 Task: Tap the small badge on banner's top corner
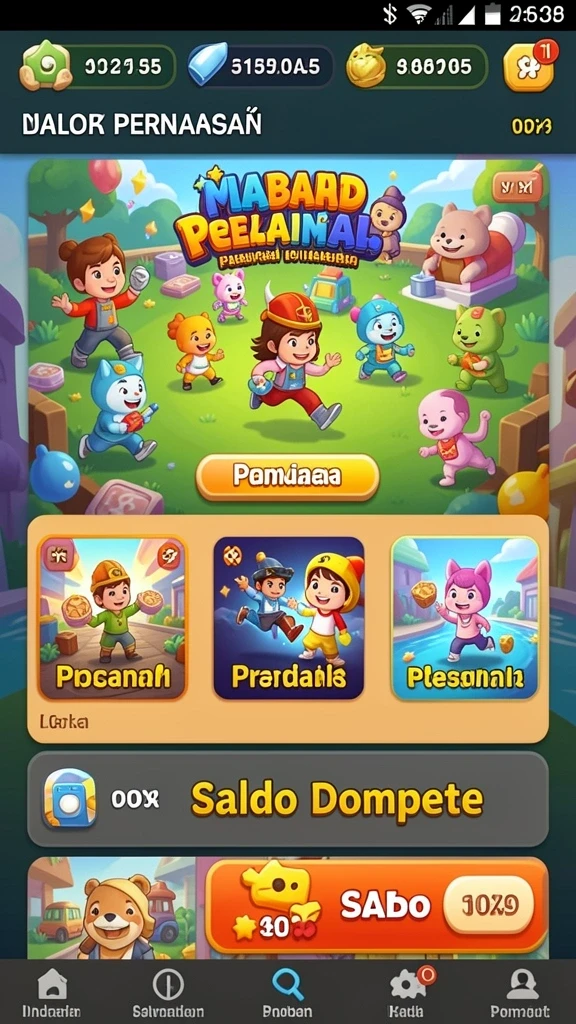517,189
